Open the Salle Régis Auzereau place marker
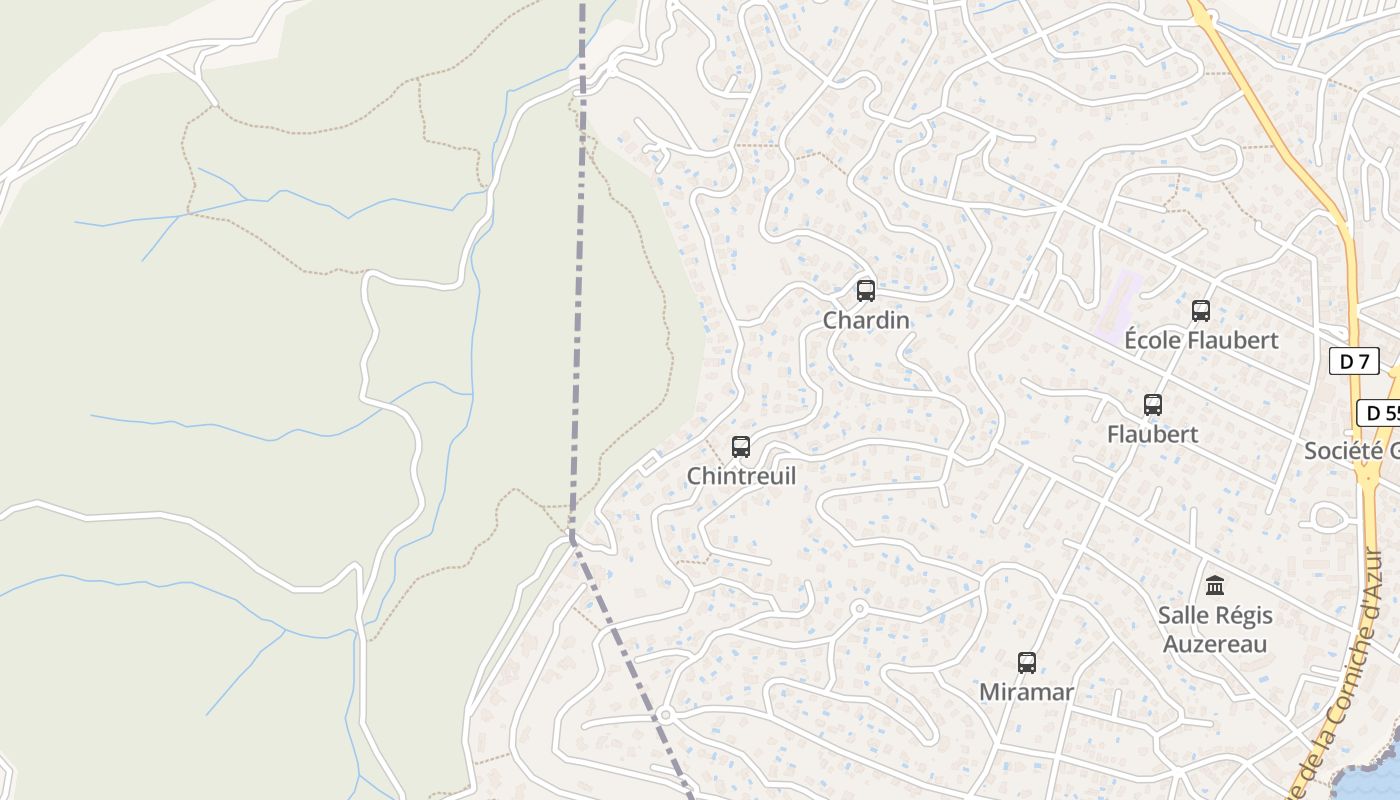The height and width of the screenshot is (800, 1400). coord(1215,585)
